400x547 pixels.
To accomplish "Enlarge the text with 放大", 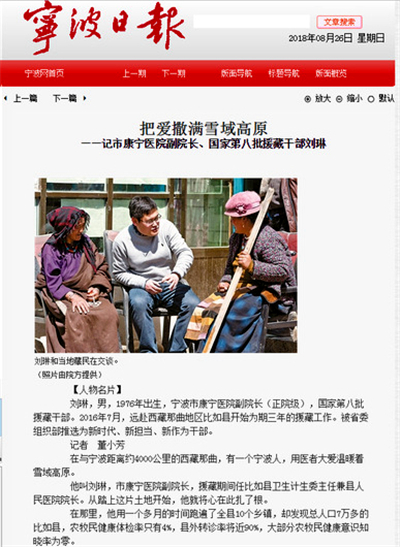I will pos(318,99).
